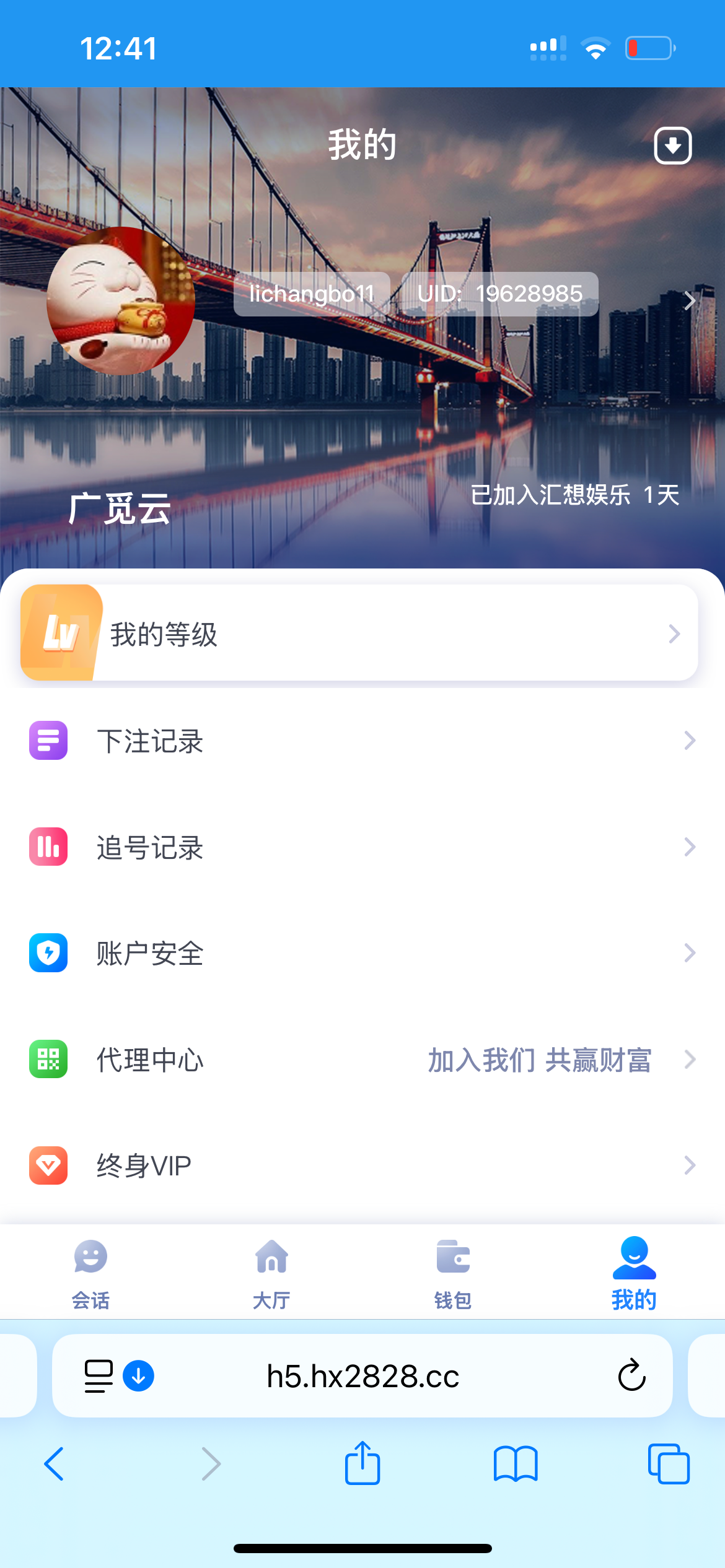Tap the blue download circle beside the address bar
The height and width of the screenshot is (1568, 725).
(137, 1376)
